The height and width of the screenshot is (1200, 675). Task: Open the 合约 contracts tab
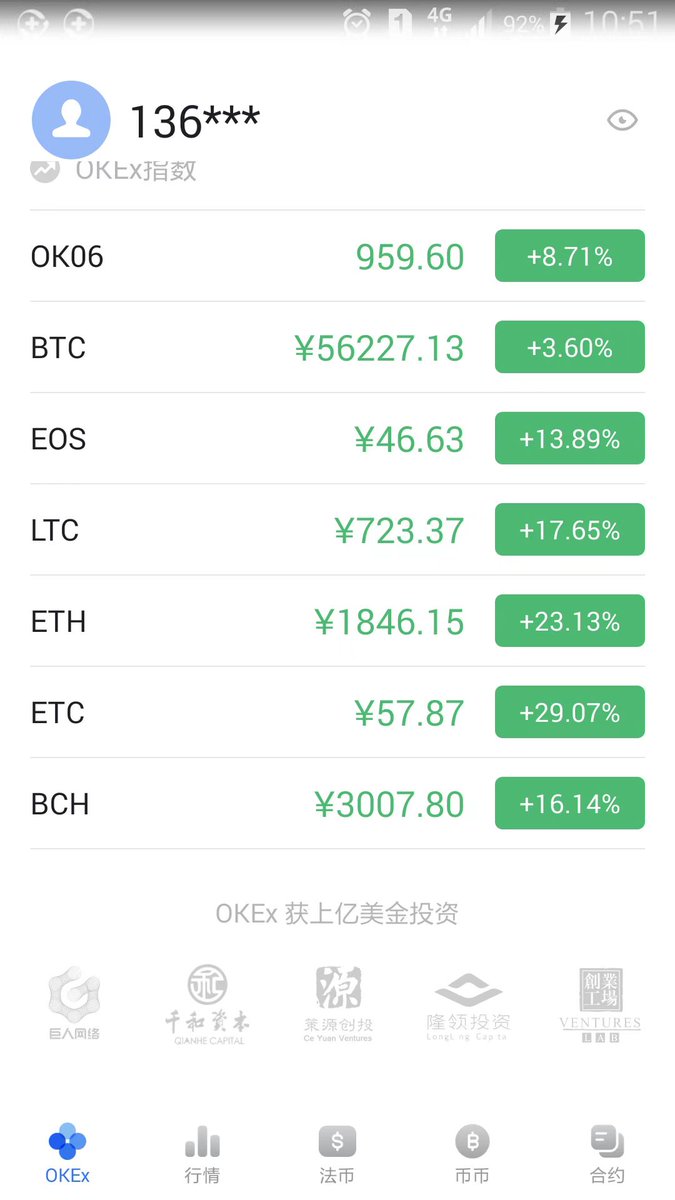pos(607,1153)
